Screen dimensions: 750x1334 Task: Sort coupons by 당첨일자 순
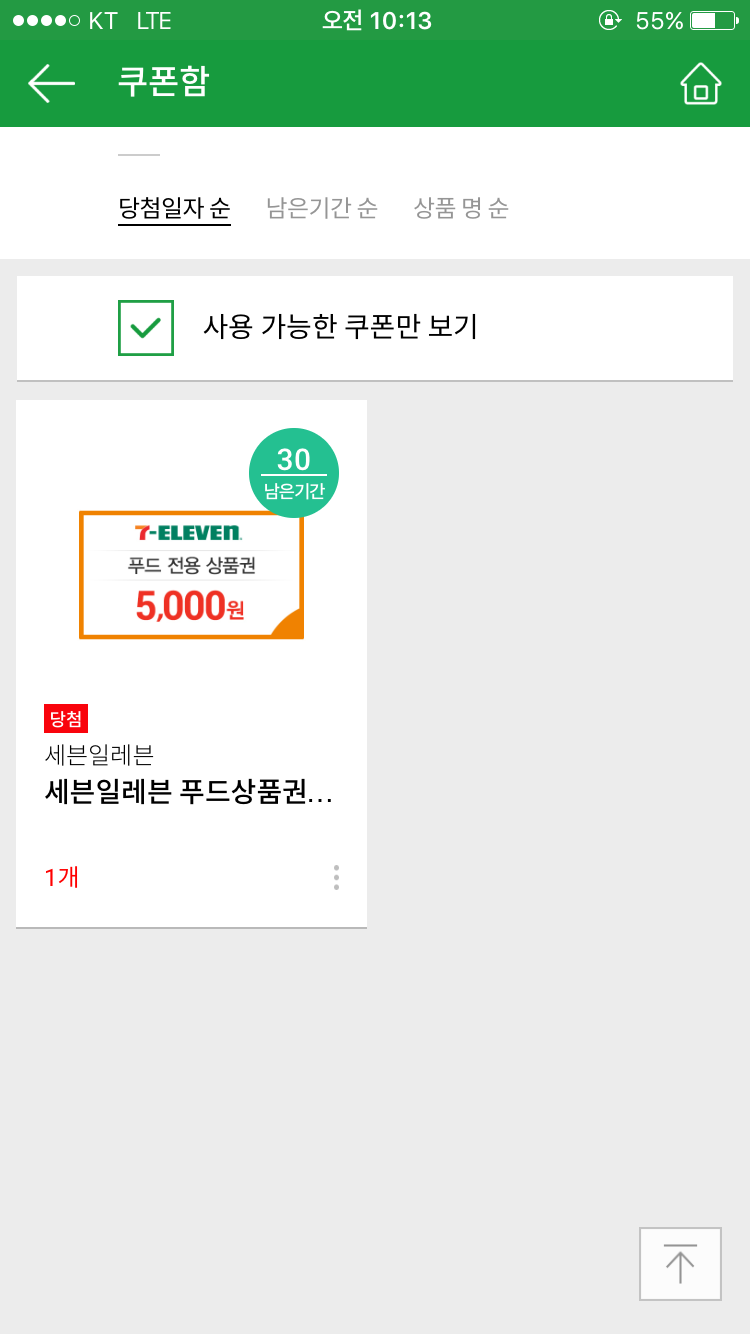point(174,209)
